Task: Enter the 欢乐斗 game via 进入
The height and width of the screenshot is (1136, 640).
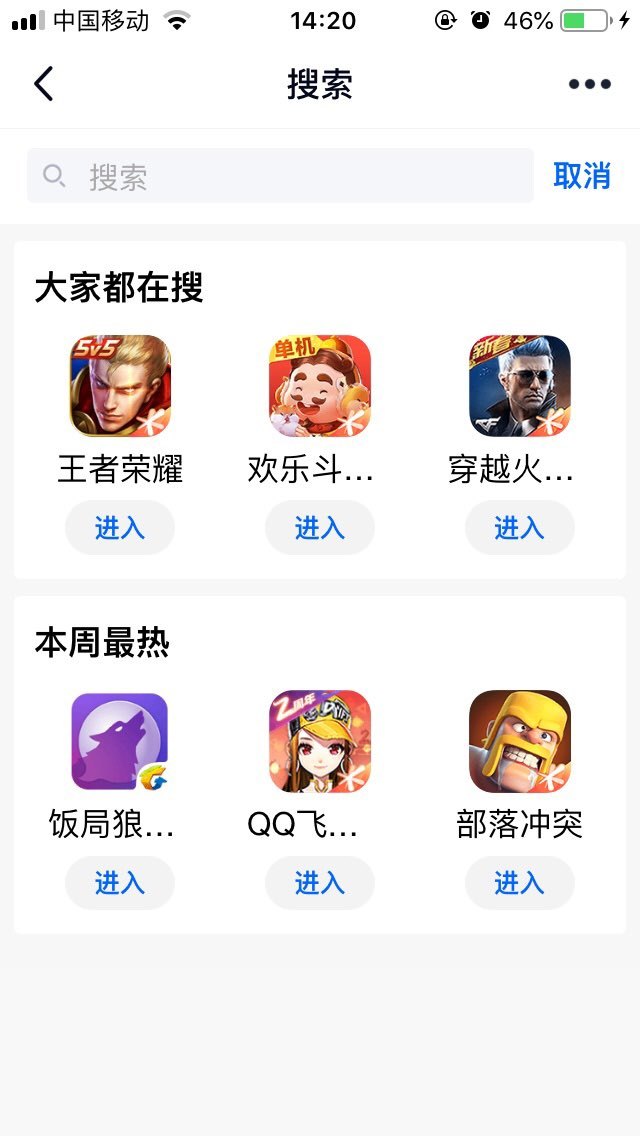Action: (320, 528)
